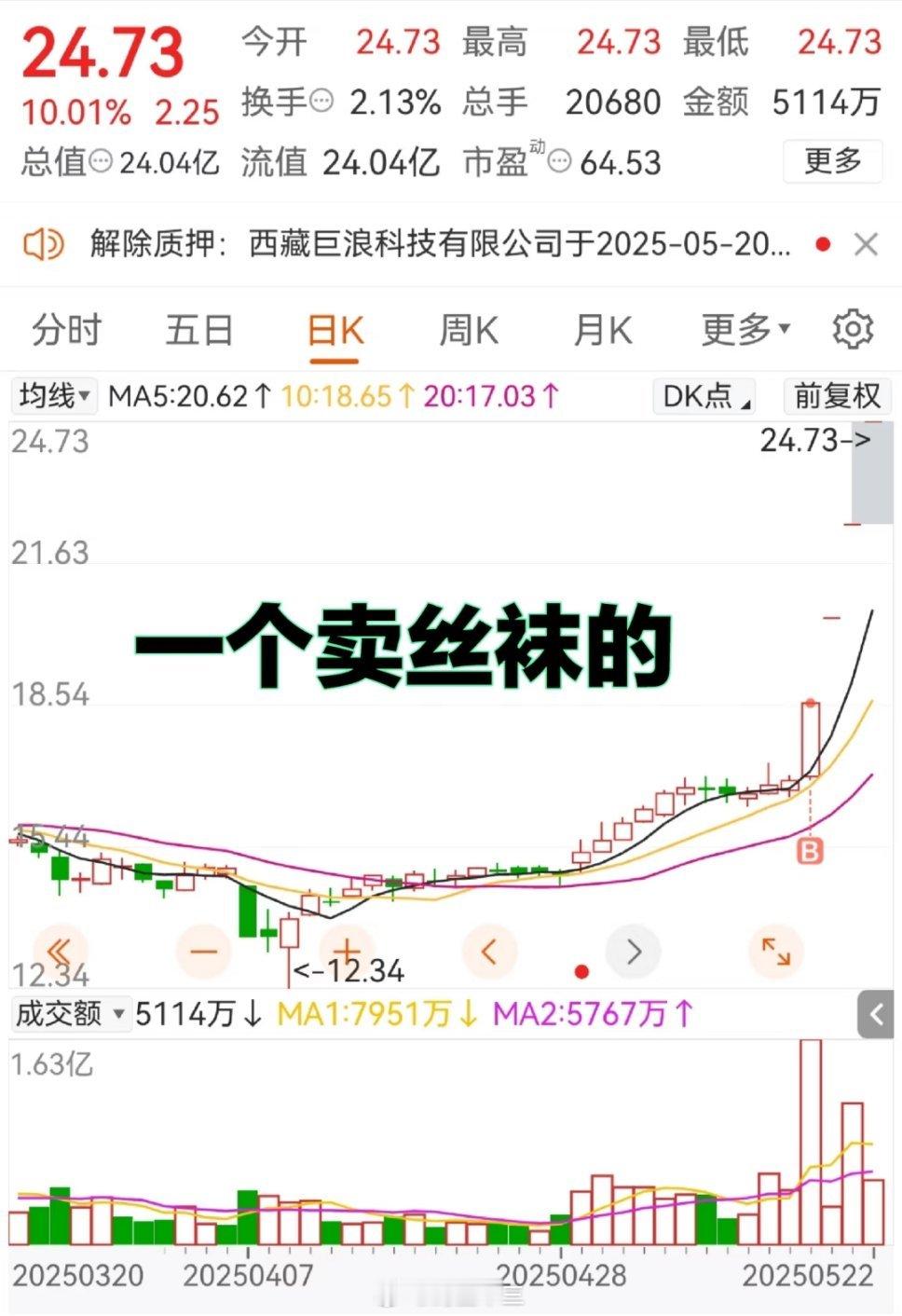Switch to the 五日 chart tab
The width and height of the screenshot is (902, 1316).
pyautogui.click(x=198, y=331)
